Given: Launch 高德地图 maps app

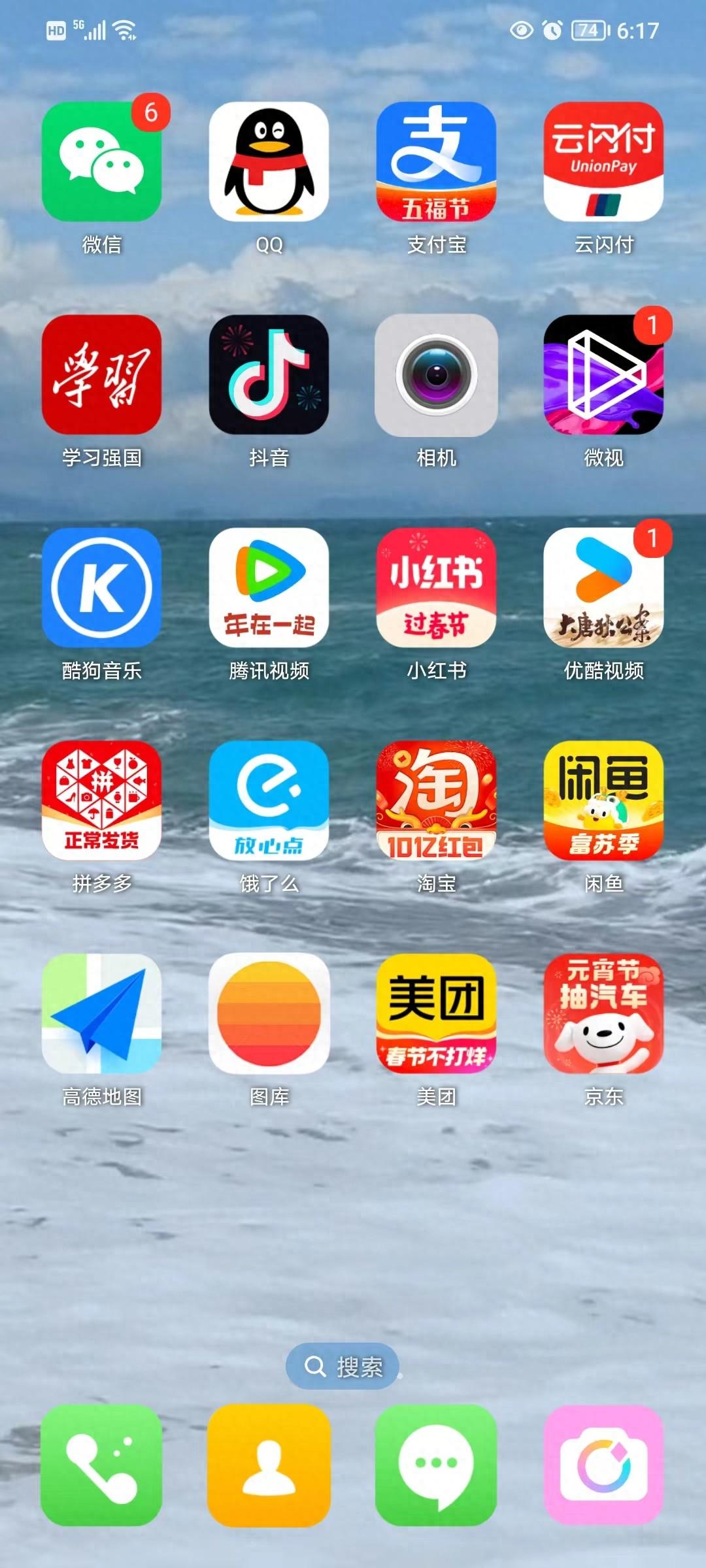Looking at the screenshot, I should pos(101,1014).
